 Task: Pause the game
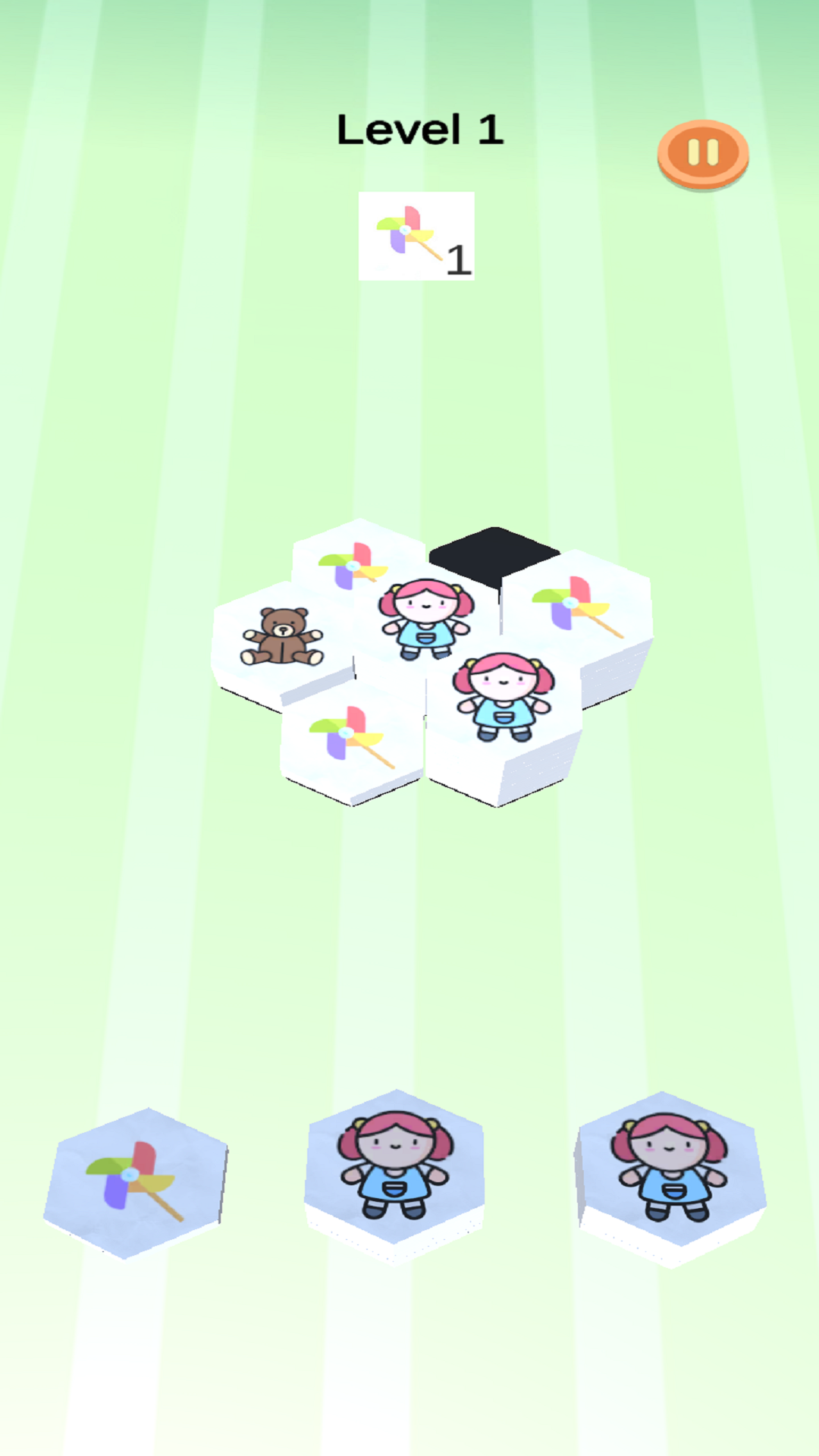point(703,153)
